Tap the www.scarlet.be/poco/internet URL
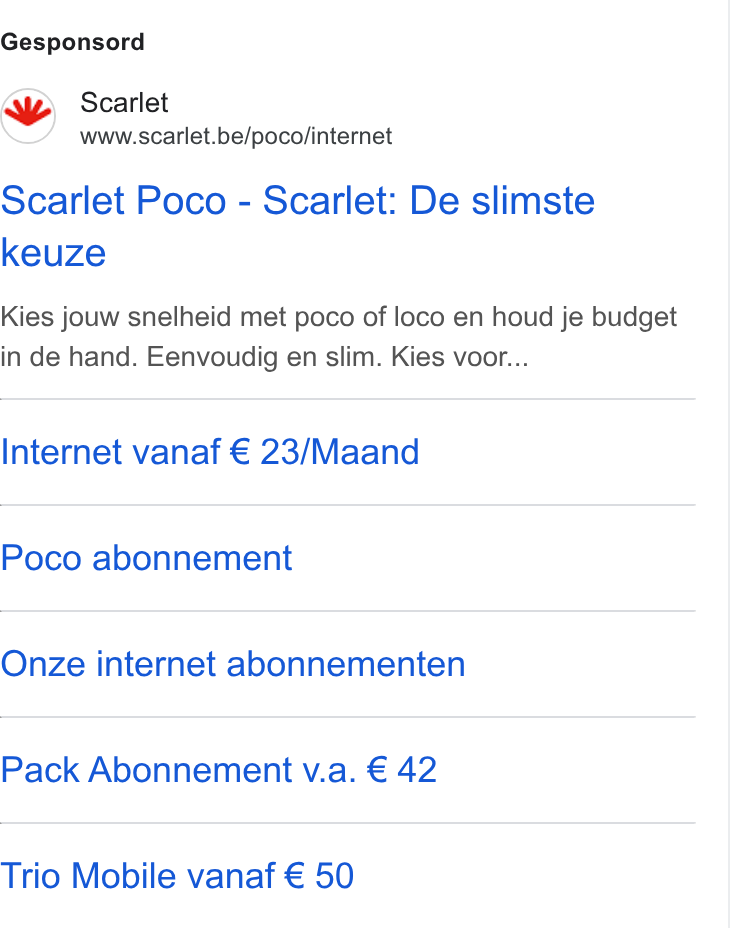 (x=236, y=136)
